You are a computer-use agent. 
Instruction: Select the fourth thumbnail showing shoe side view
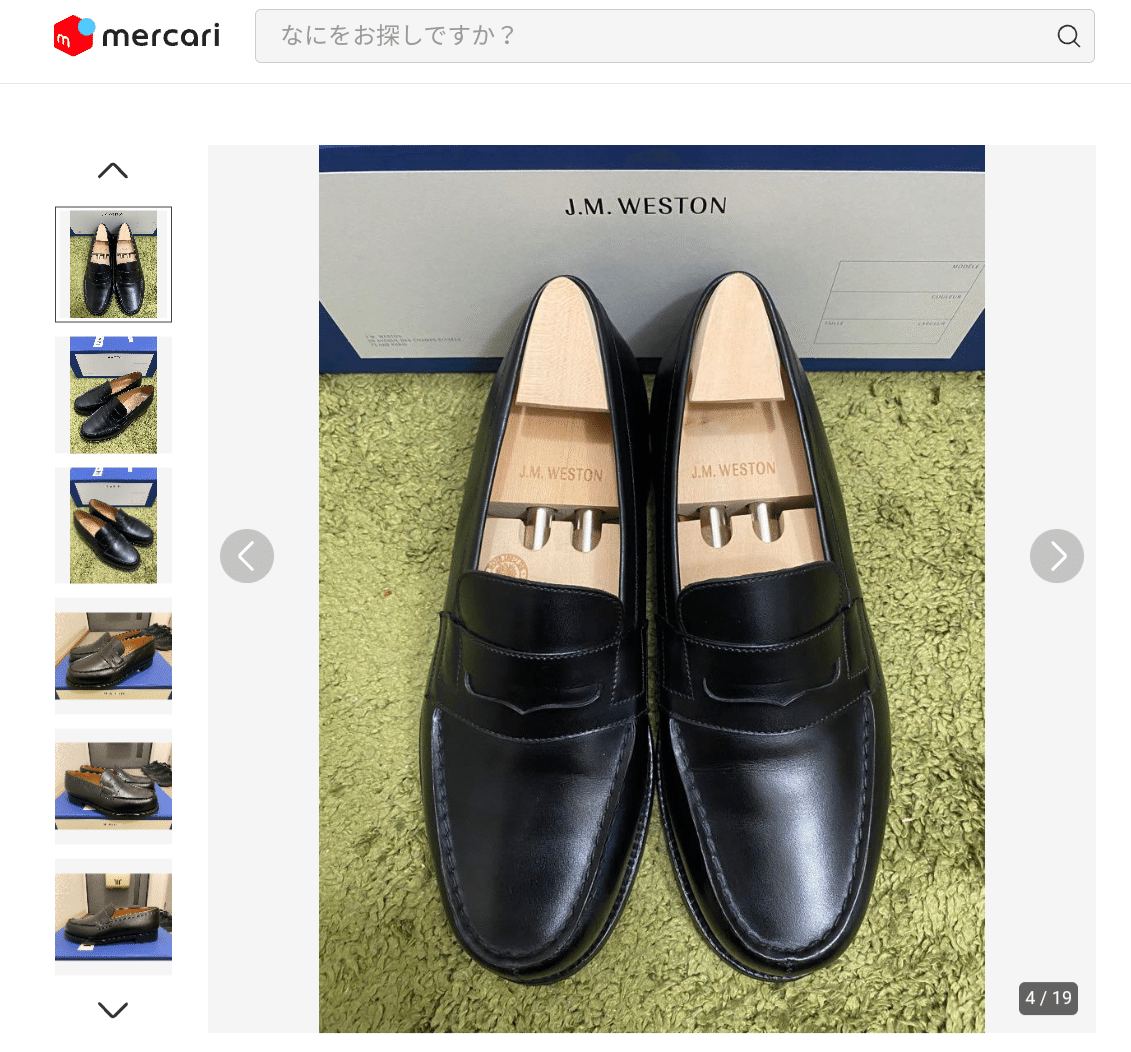click(113, 655)
